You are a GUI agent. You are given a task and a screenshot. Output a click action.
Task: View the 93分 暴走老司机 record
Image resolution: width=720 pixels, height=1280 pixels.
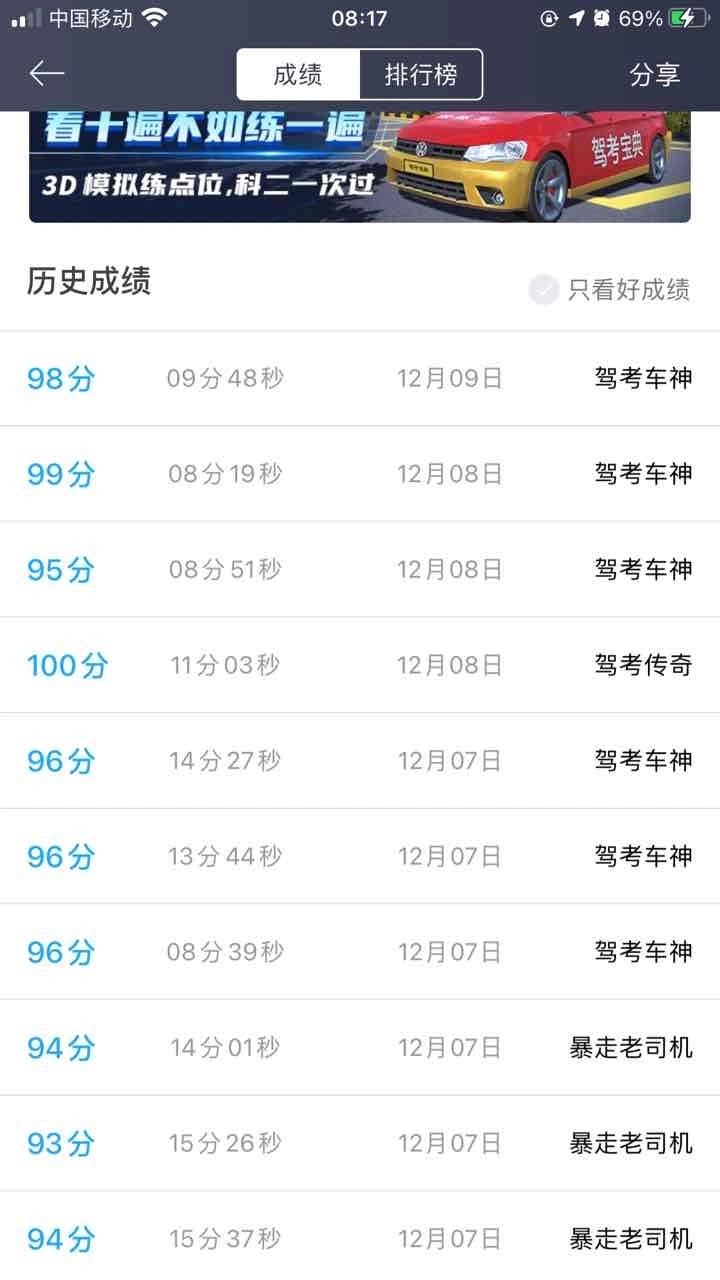pos(360,1143)
